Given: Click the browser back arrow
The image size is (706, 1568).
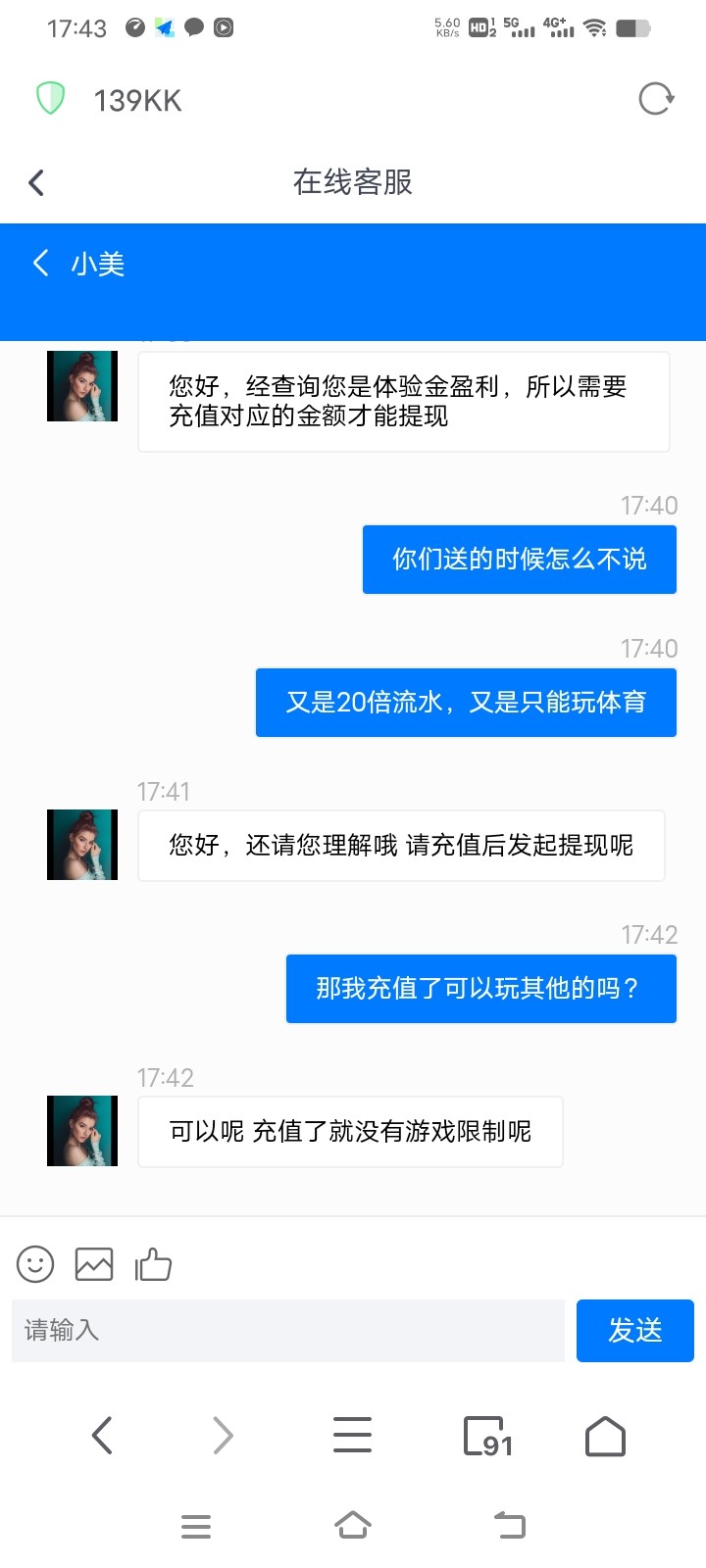Looking at the screenshot, I should click(102, 1435).
